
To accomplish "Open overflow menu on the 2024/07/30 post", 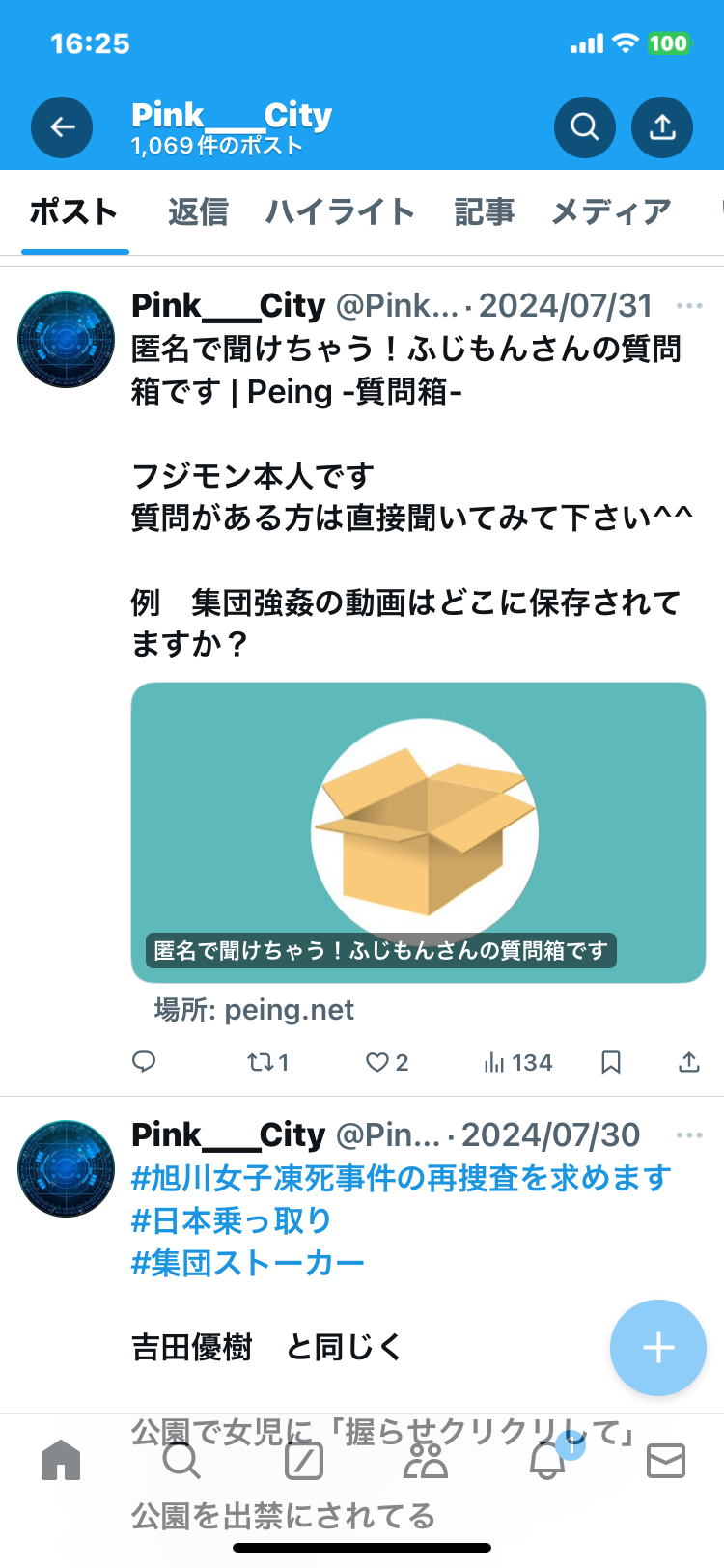I will [689, 1135].
